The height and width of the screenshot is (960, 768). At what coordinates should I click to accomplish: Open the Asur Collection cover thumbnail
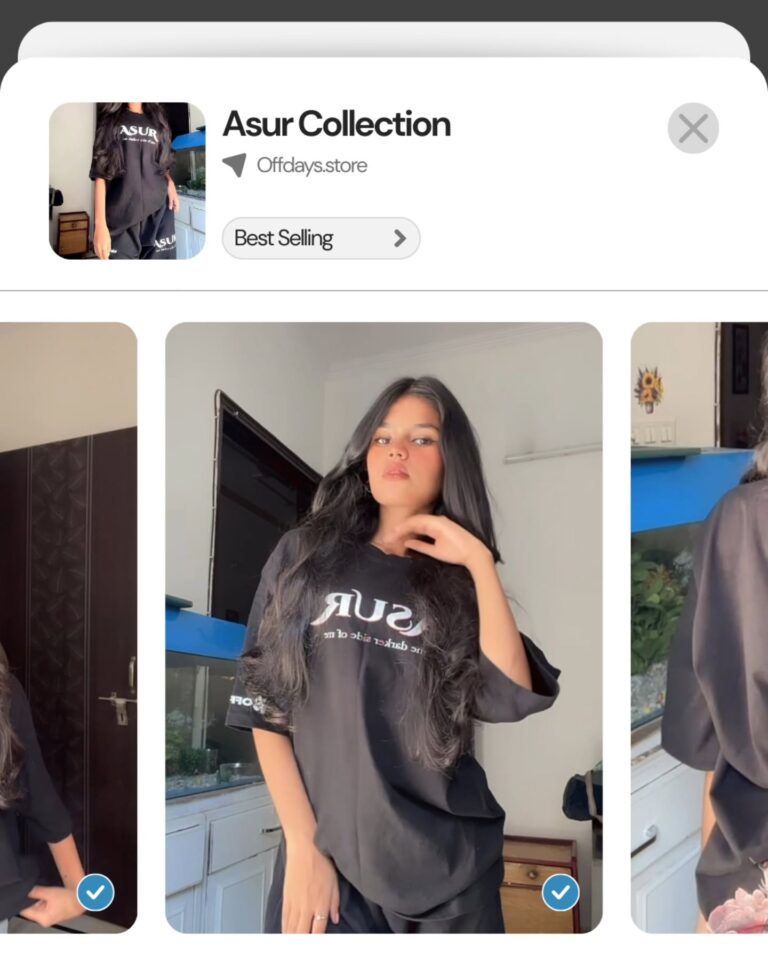[x=127, y=180]
